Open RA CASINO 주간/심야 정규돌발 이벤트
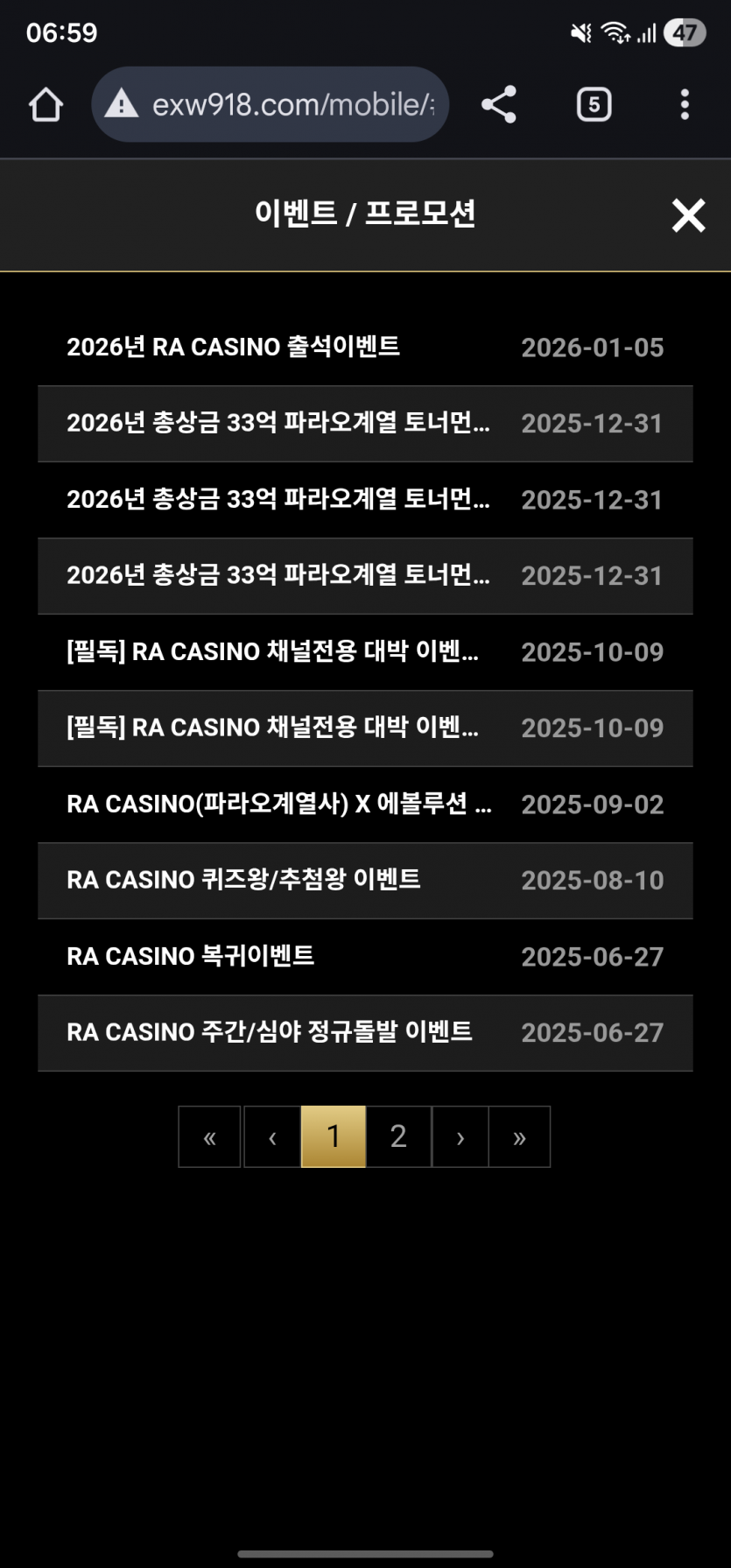 point(365,1033)
